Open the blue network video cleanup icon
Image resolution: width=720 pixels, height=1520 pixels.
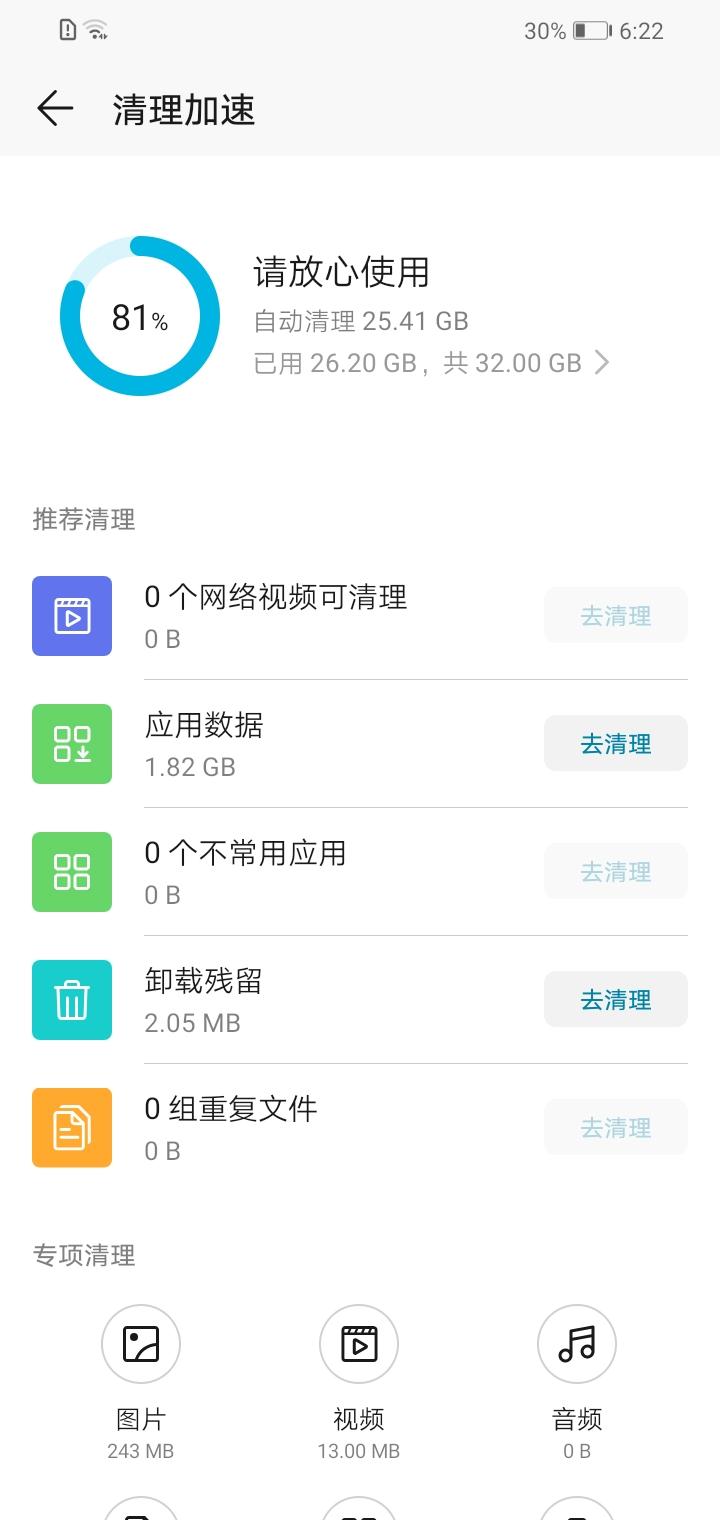[x=71, y=616]
